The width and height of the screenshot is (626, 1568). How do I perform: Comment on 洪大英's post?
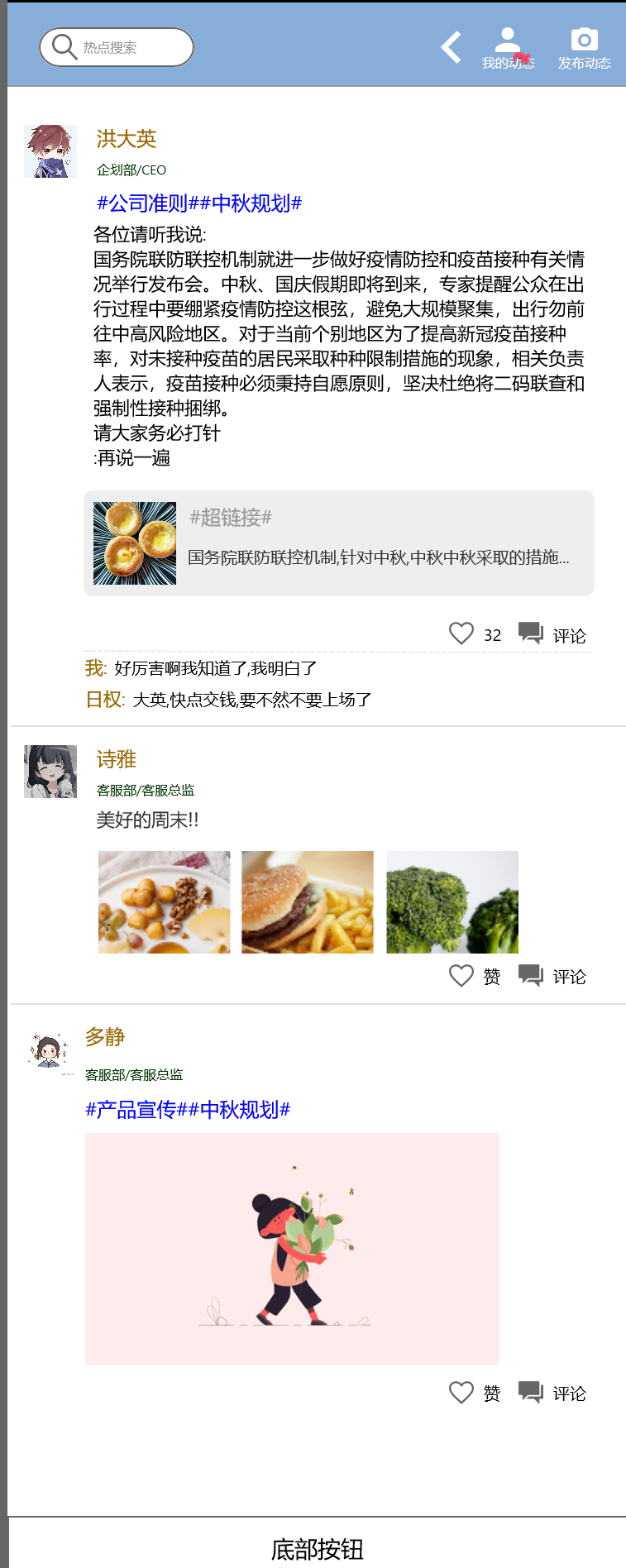coord(552,634)
